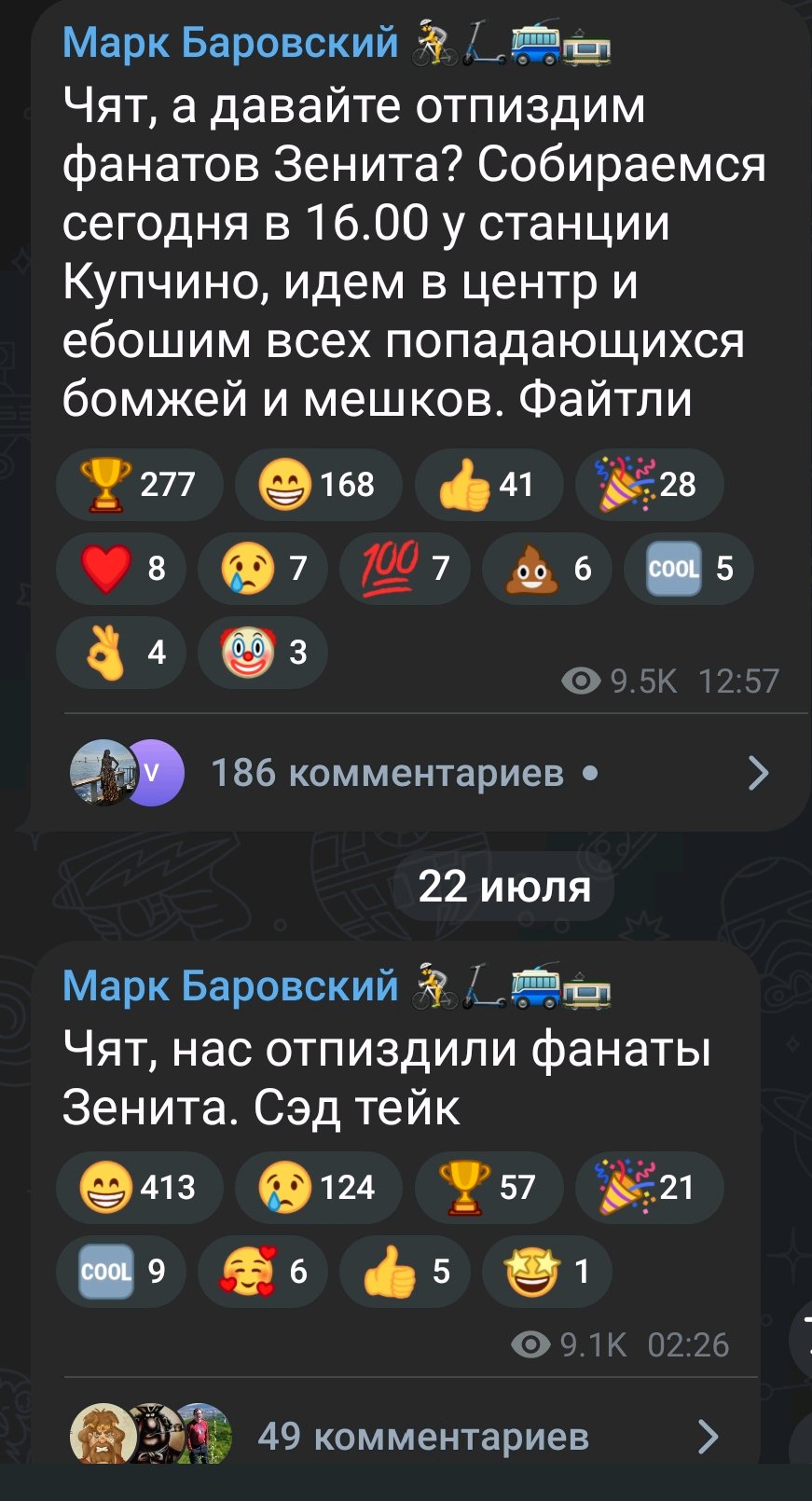Tap party popper reaction with 28

(649, 485)
